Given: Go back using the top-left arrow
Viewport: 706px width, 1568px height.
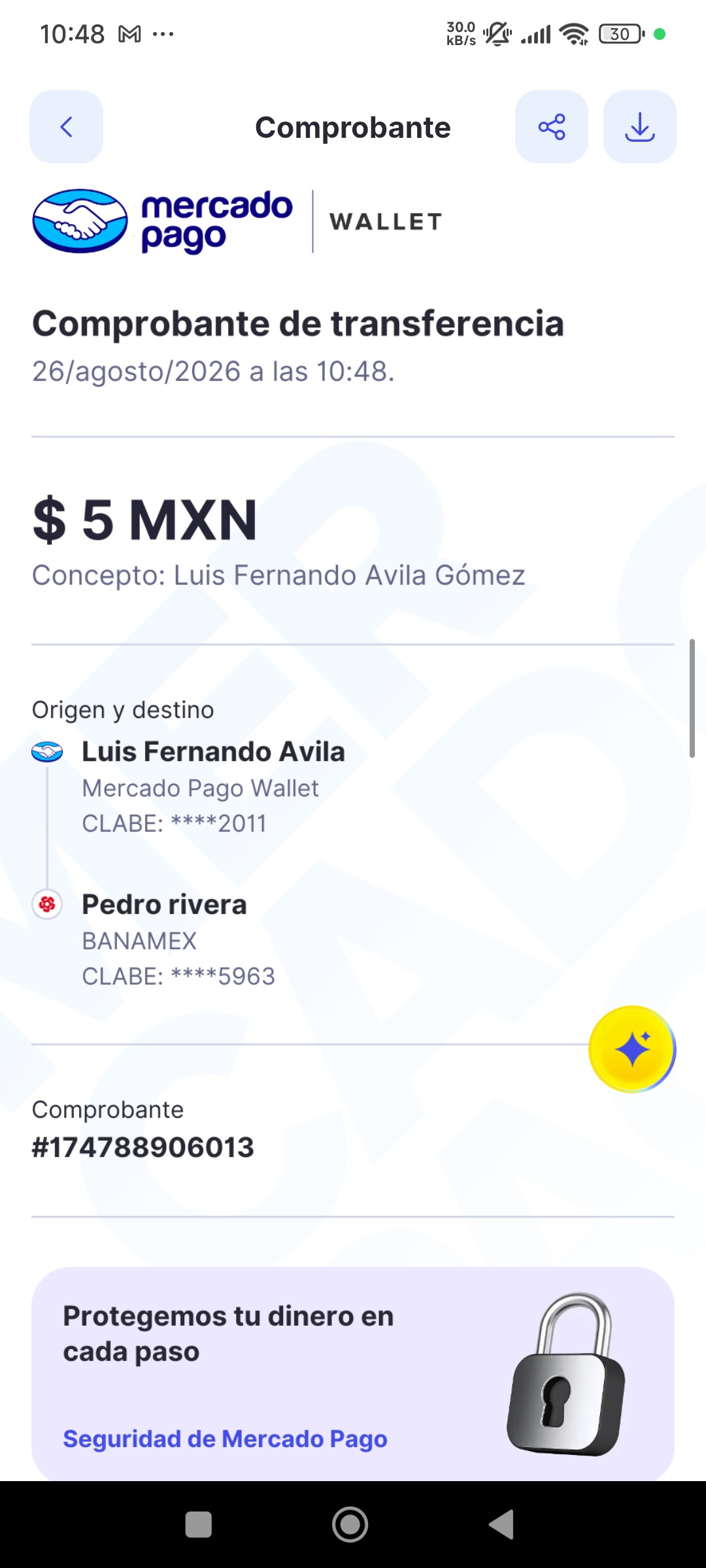Looking at the screenshot, I should click(x=66, y=127).
